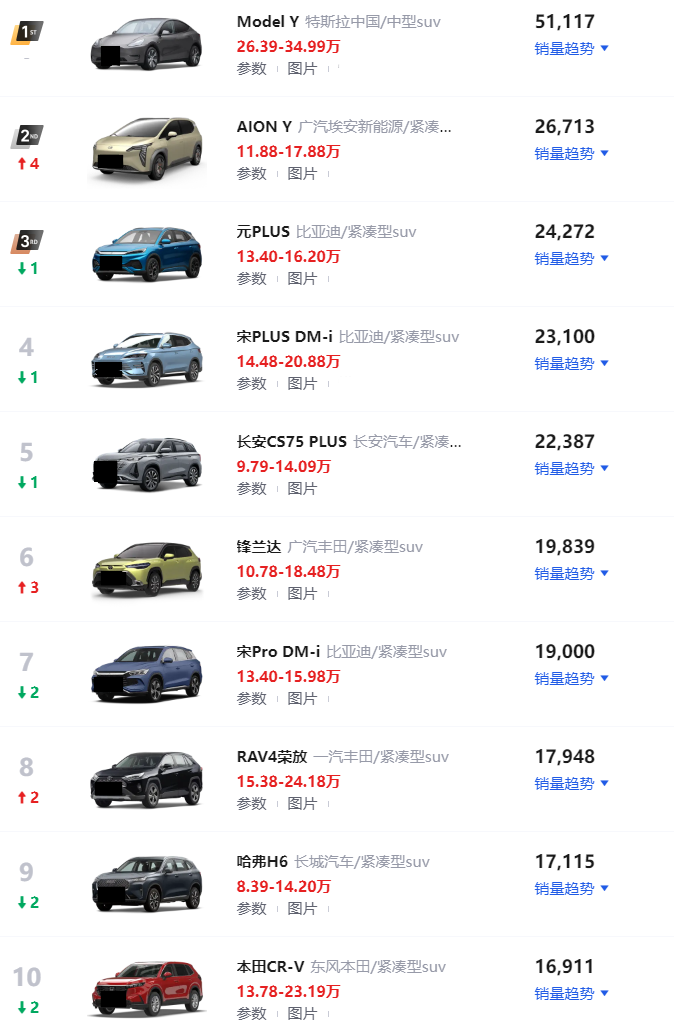Open the 图片 link for 本田CR-V
674x1036 pixels.
pyautogui.click(x=302, y=1013)
